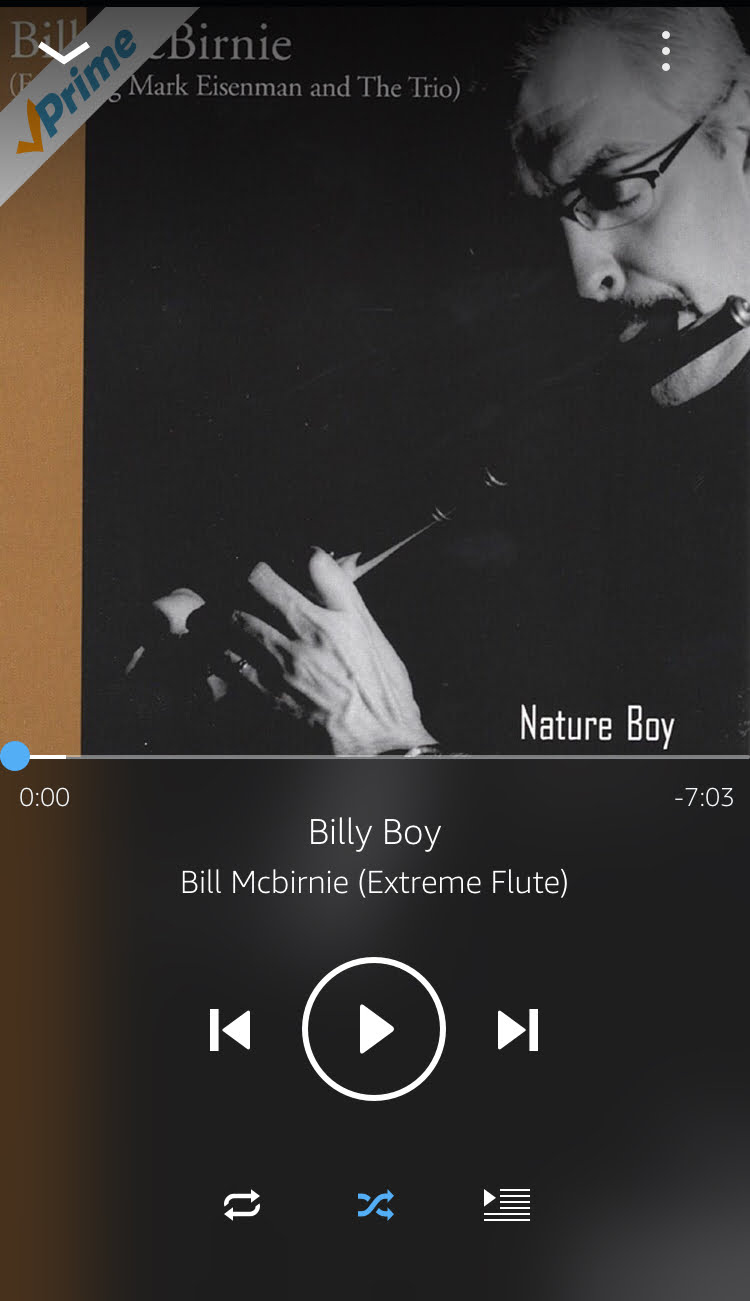750x1301 pixels.
Task: Tap the song title Billy Boy
Action: point(374,832)
